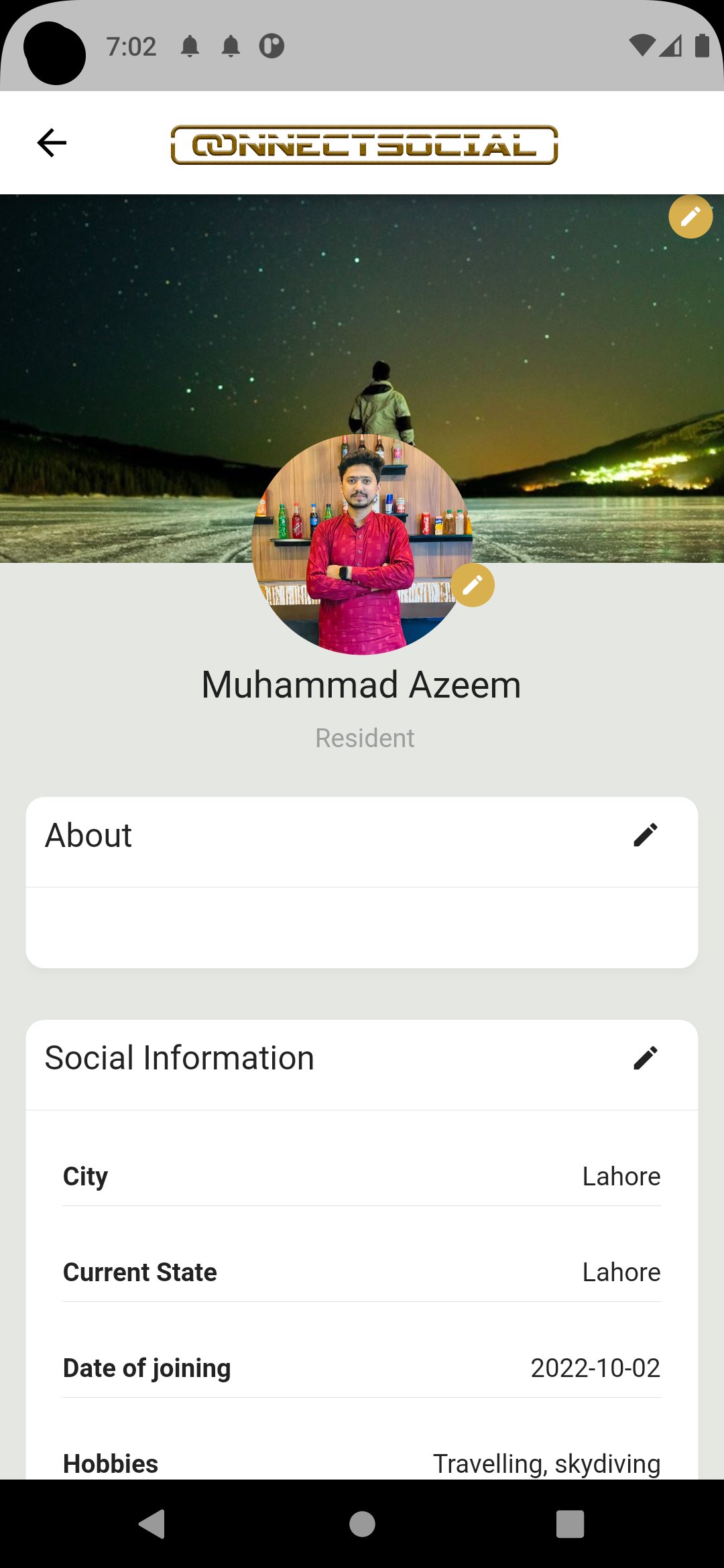Tap the Date of joining value 2022-10-02

595,1368
